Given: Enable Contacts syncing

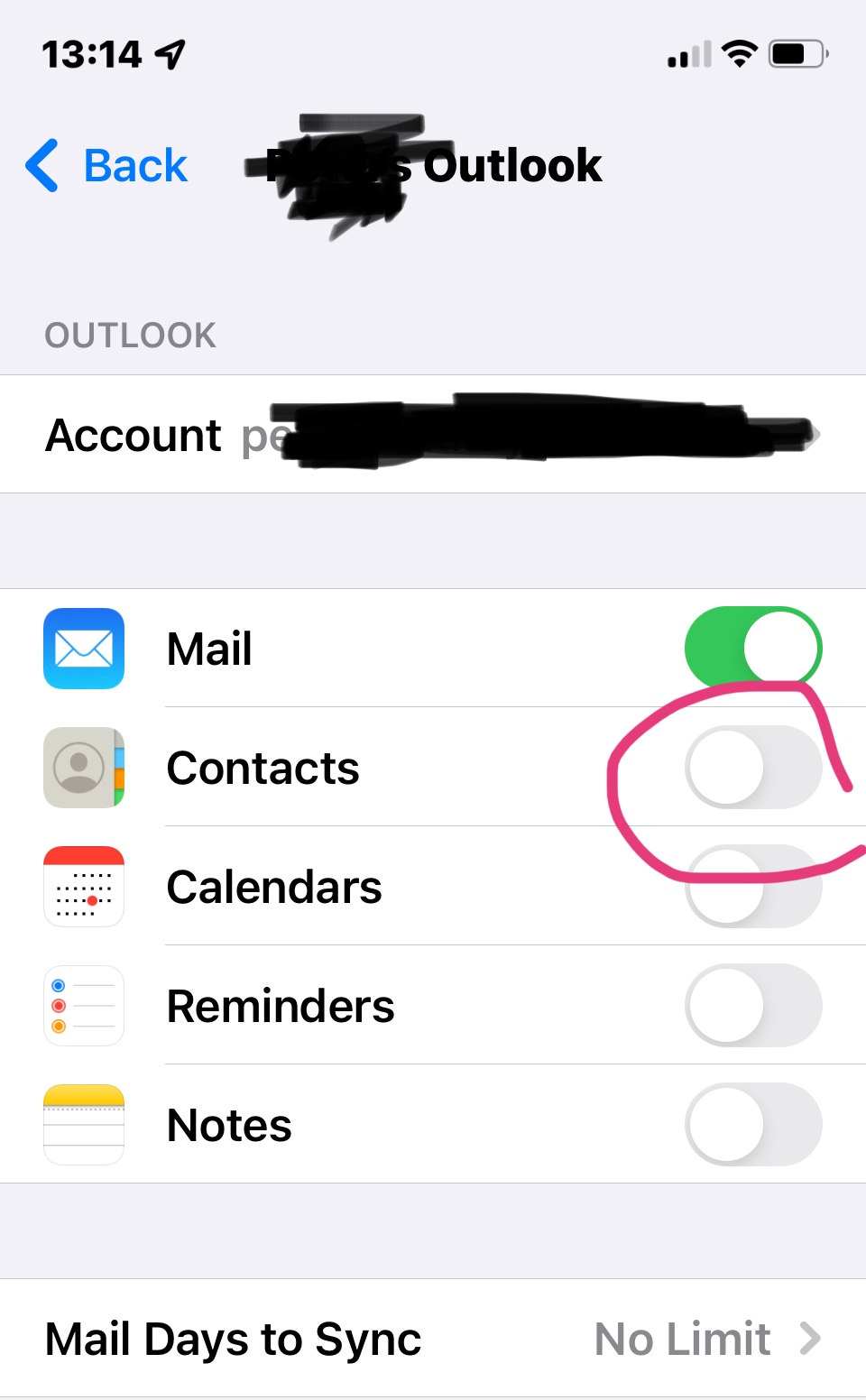Looking at the screenshot, I should point(753,768).
